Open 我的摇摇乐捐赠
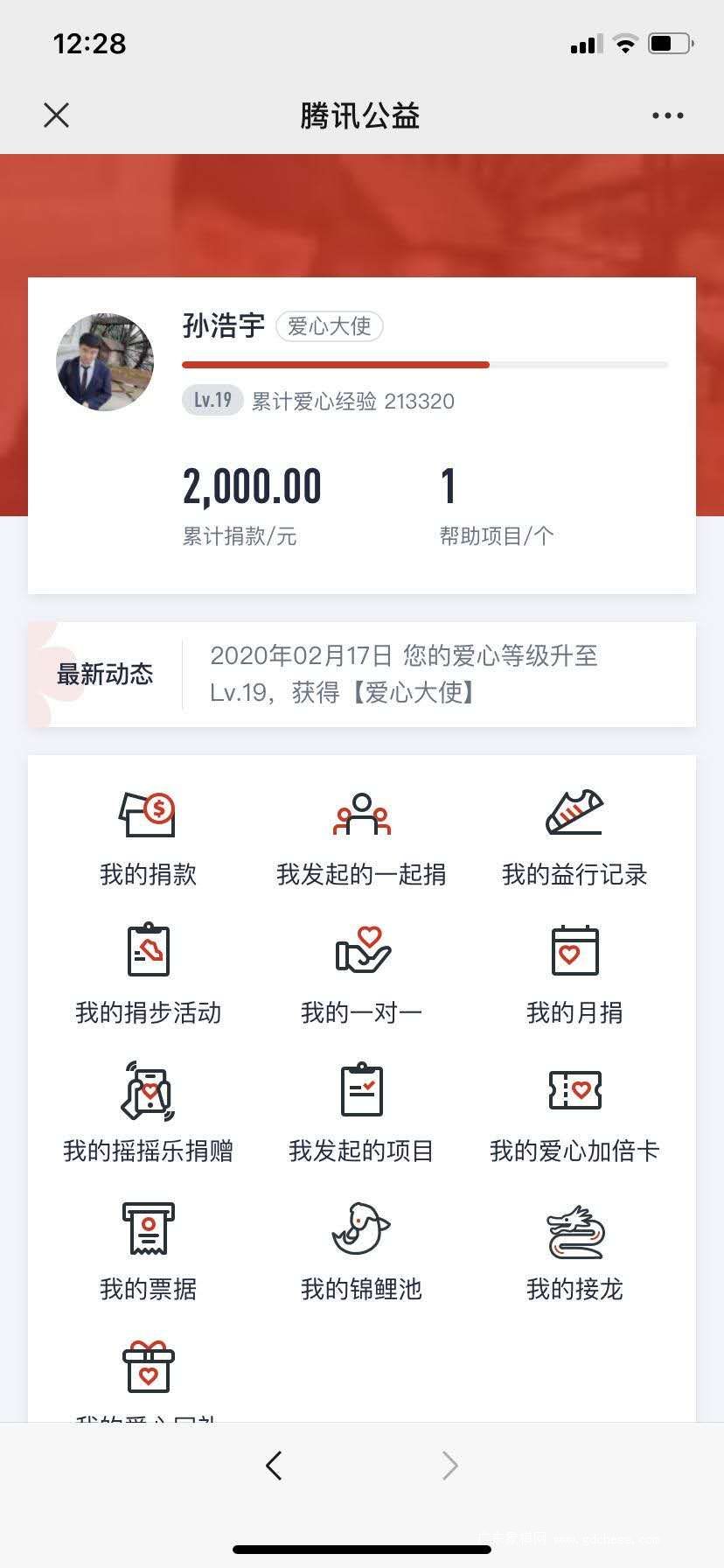 (x=148, y=1113)
